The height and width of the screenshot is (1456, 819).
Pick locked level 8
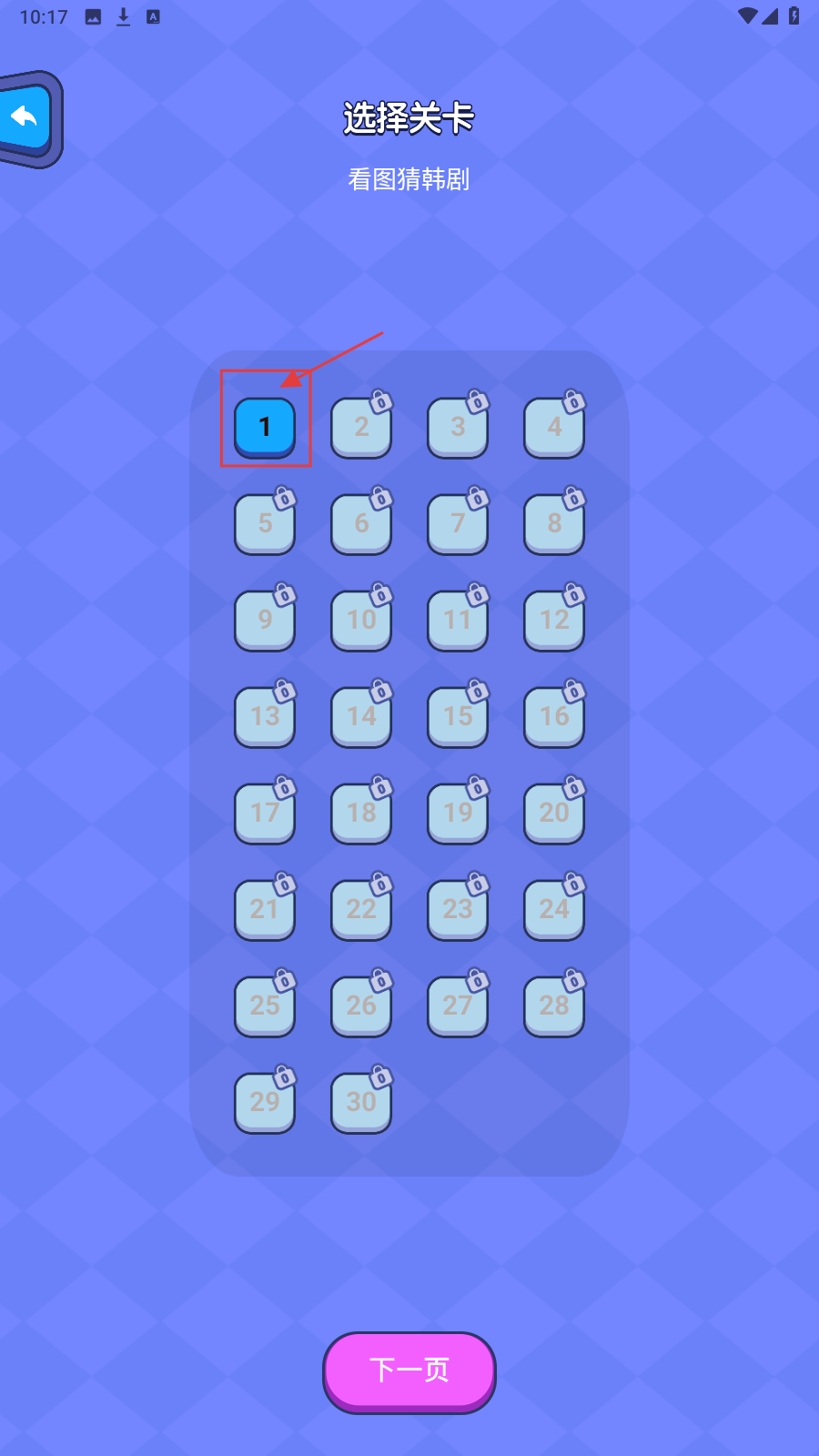(554, 524)
